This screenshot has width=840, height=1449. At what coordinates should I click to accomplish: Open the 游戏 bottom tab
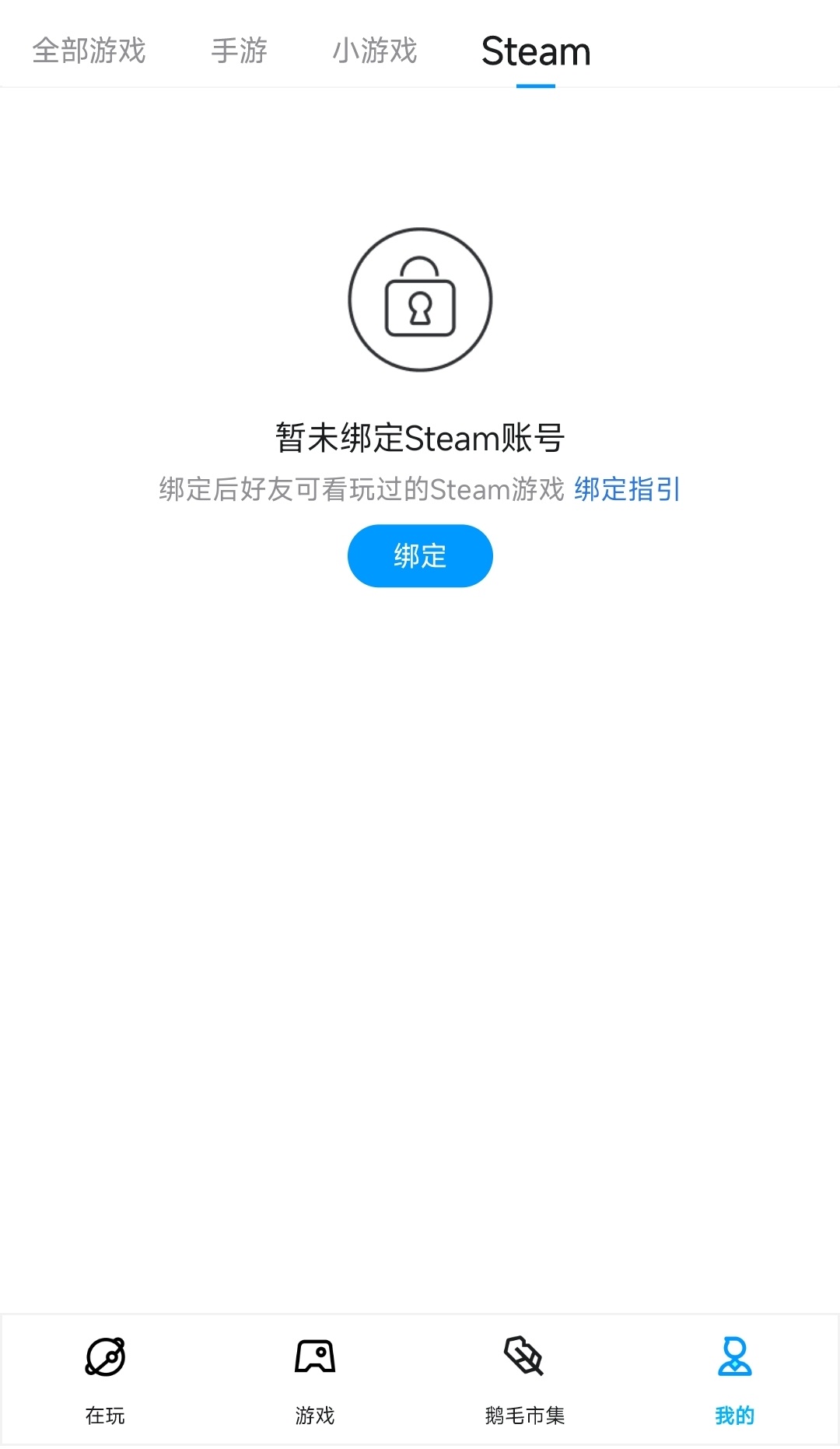click(315, 1380)
